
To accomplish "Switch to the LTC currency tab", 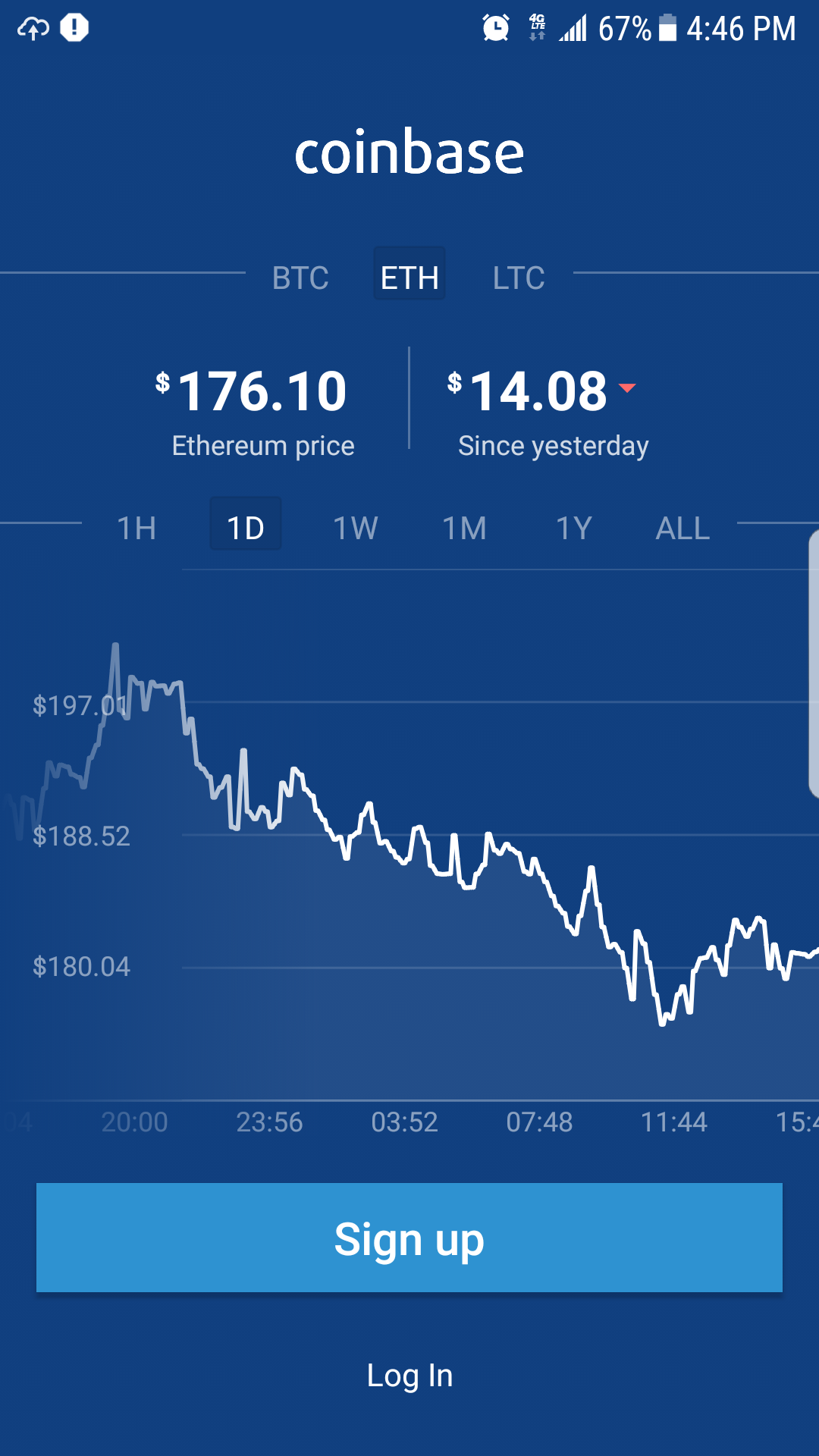I will [x=519, y=278].
